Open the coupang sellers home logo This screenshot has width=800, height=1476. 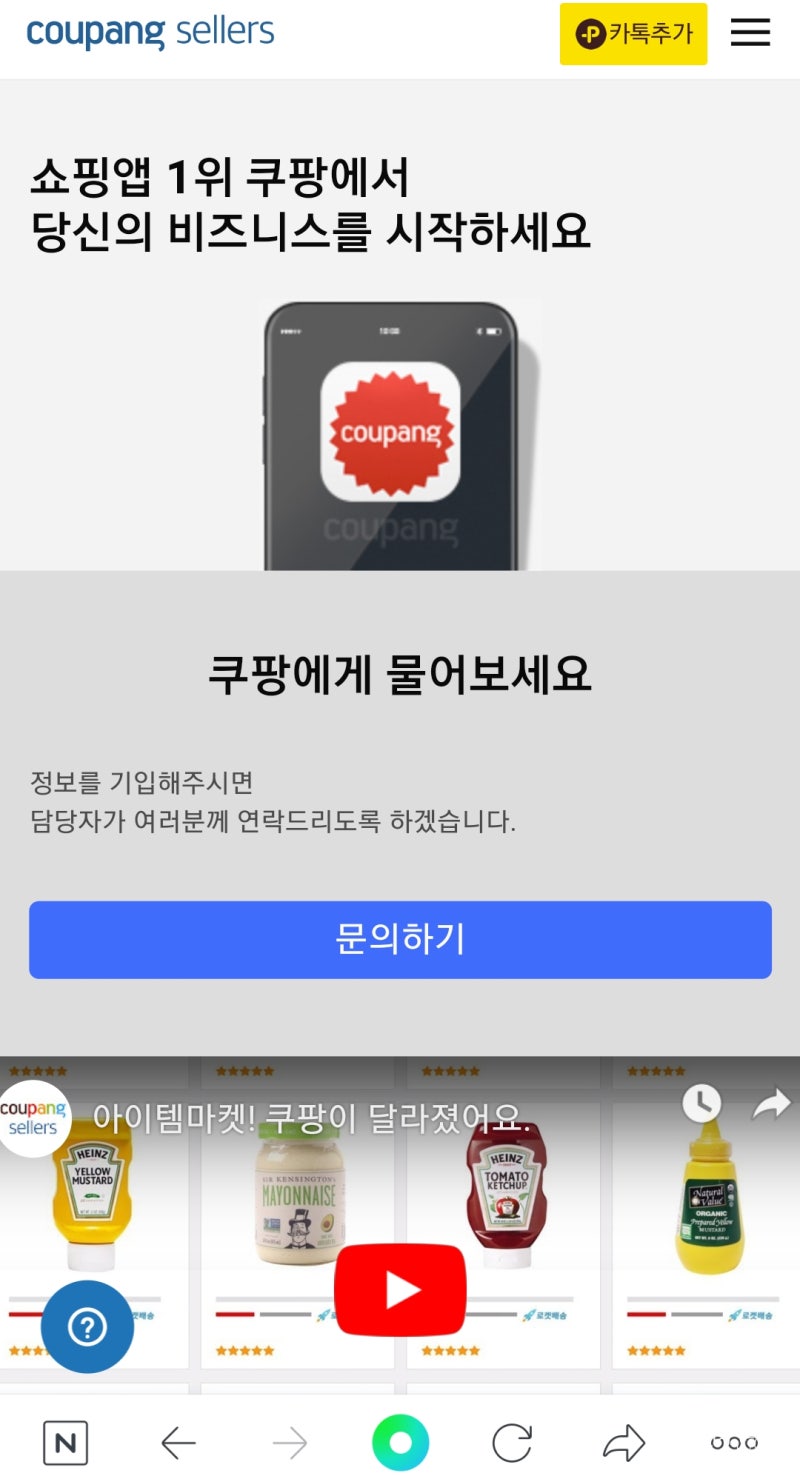coord(150,33)
